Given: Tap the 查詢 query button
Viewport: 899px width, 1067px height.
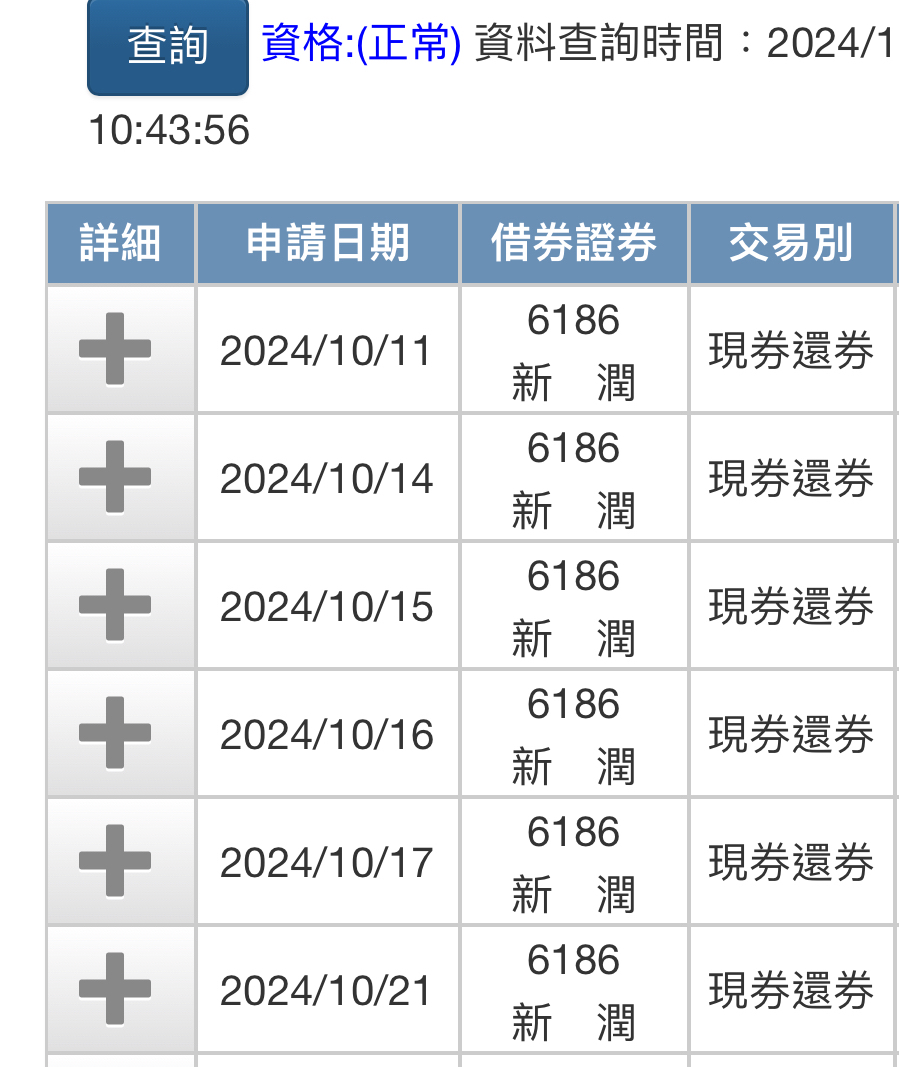Looking at the screenshot, I should pos(167,46).
